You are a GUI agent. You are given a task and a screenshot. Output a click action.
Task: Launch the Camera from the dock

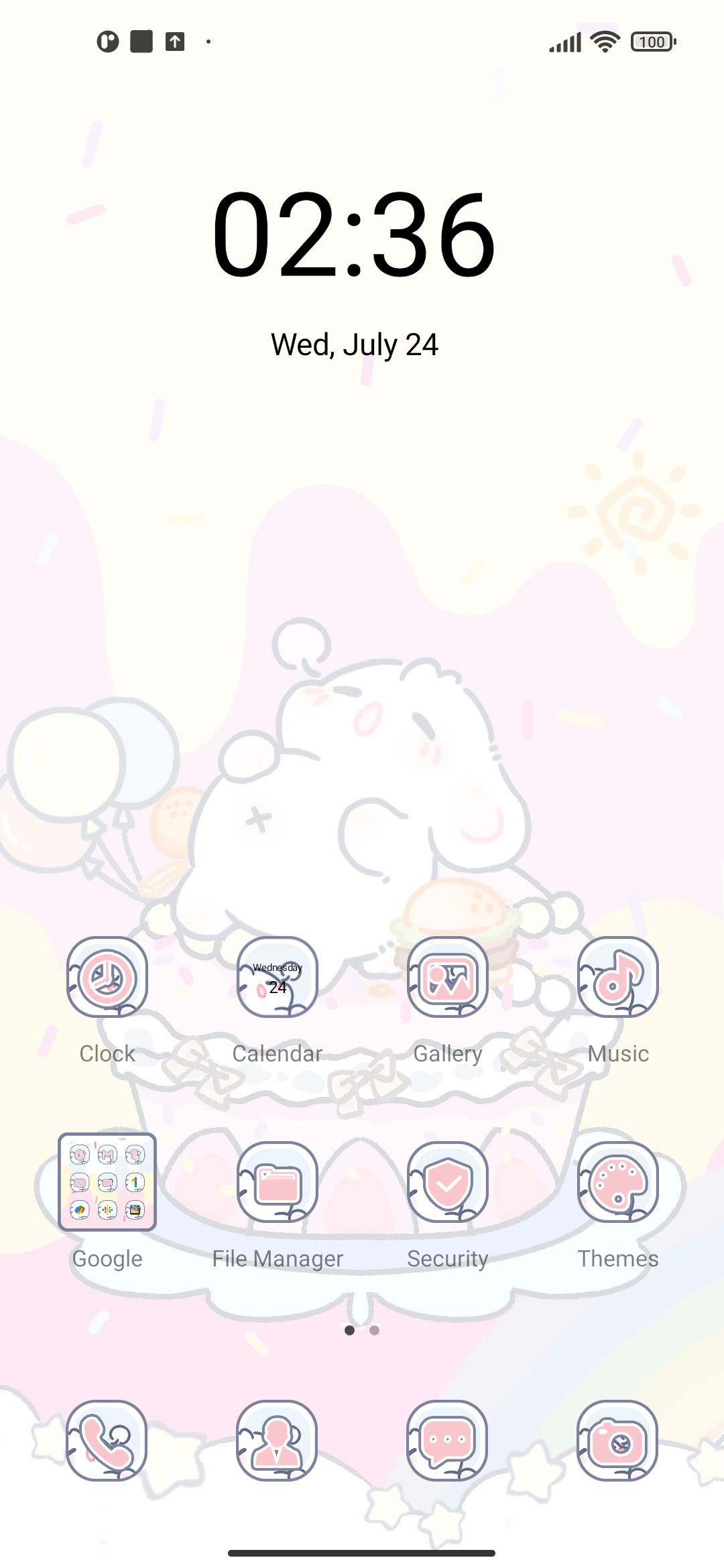[x=618, y=1441]
